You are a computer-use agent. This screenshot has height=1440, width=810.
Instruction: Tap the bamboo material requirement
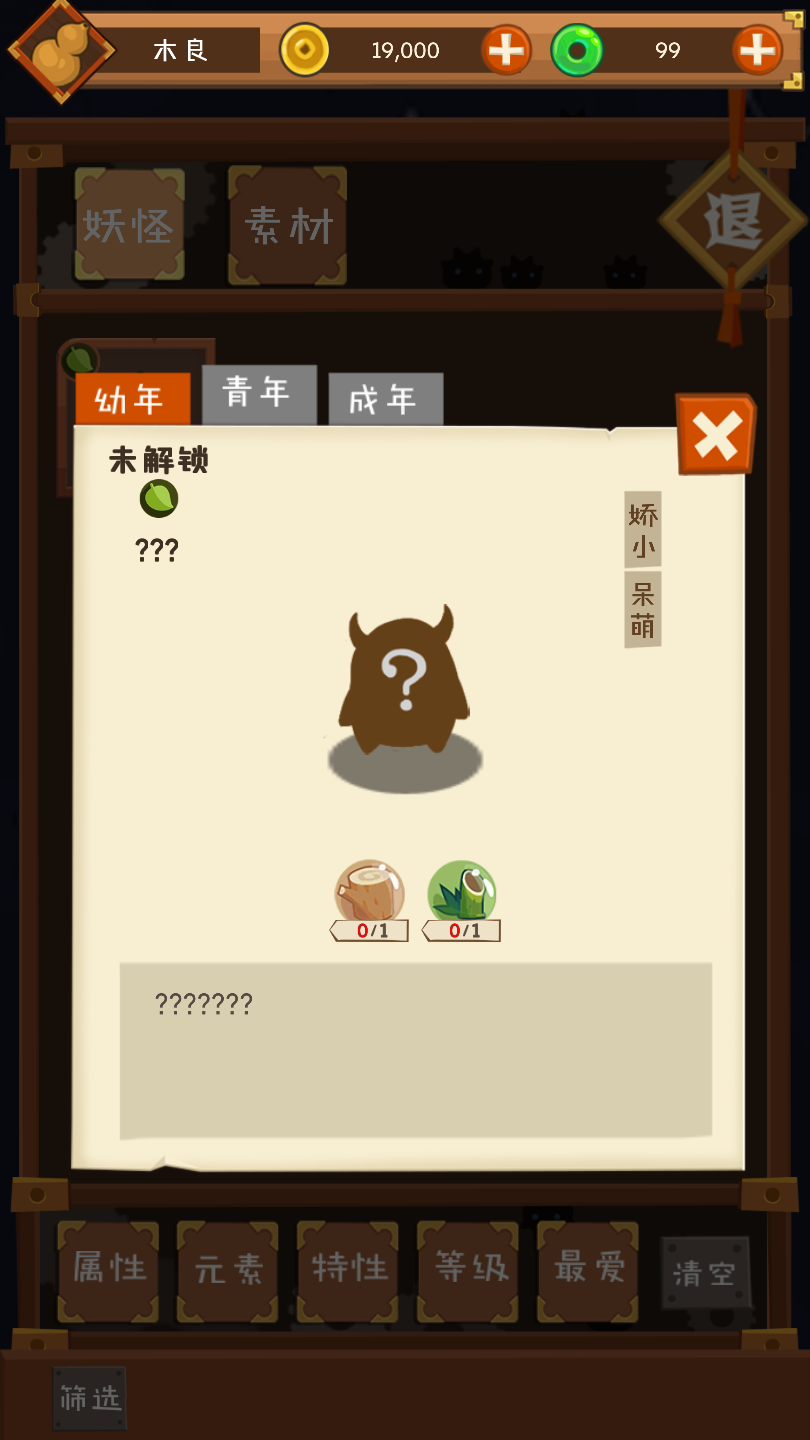461,893
